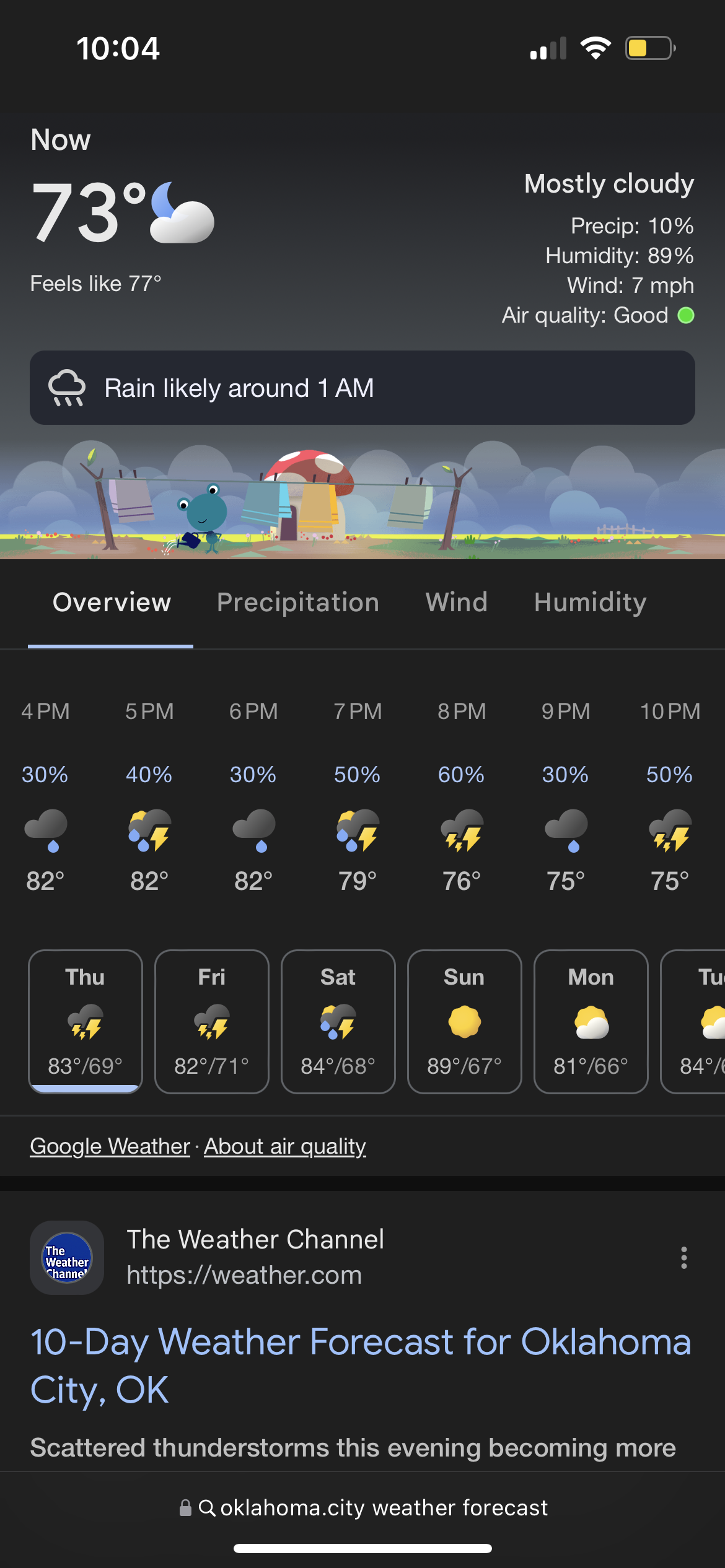
Task: Show Saturday's forecast
Action: [338, 1022]
